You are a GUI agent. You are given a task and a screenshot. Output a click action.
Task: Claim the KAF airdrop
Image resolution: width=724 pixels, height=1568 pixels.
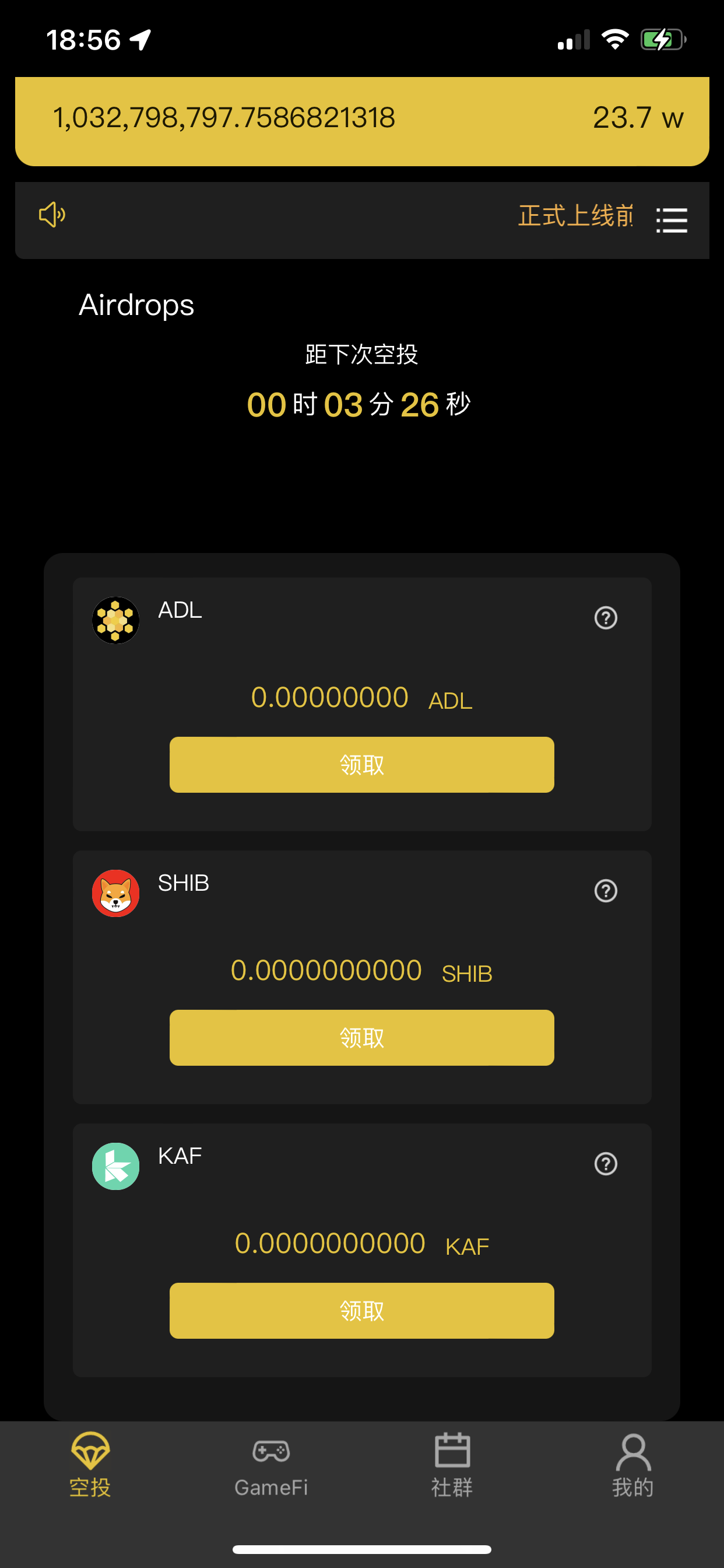(x=361, y=1310)
